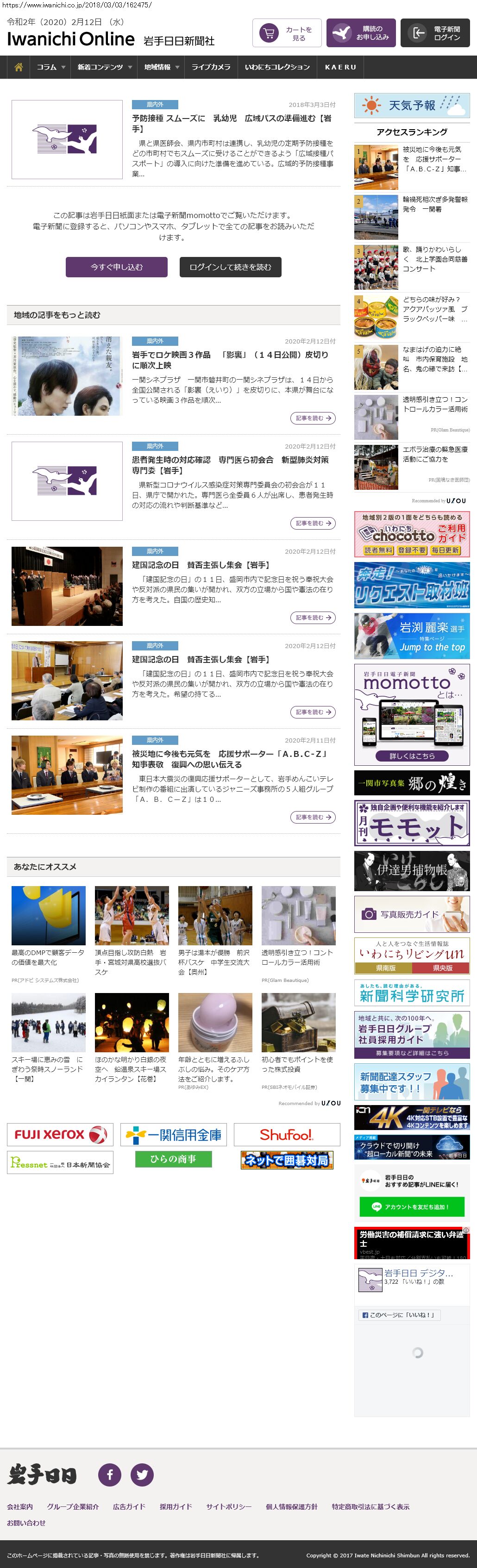This screenshot has width=477, height=1568.
Task: Expand the 地域情報 menu
Action: tap(161, 67)
